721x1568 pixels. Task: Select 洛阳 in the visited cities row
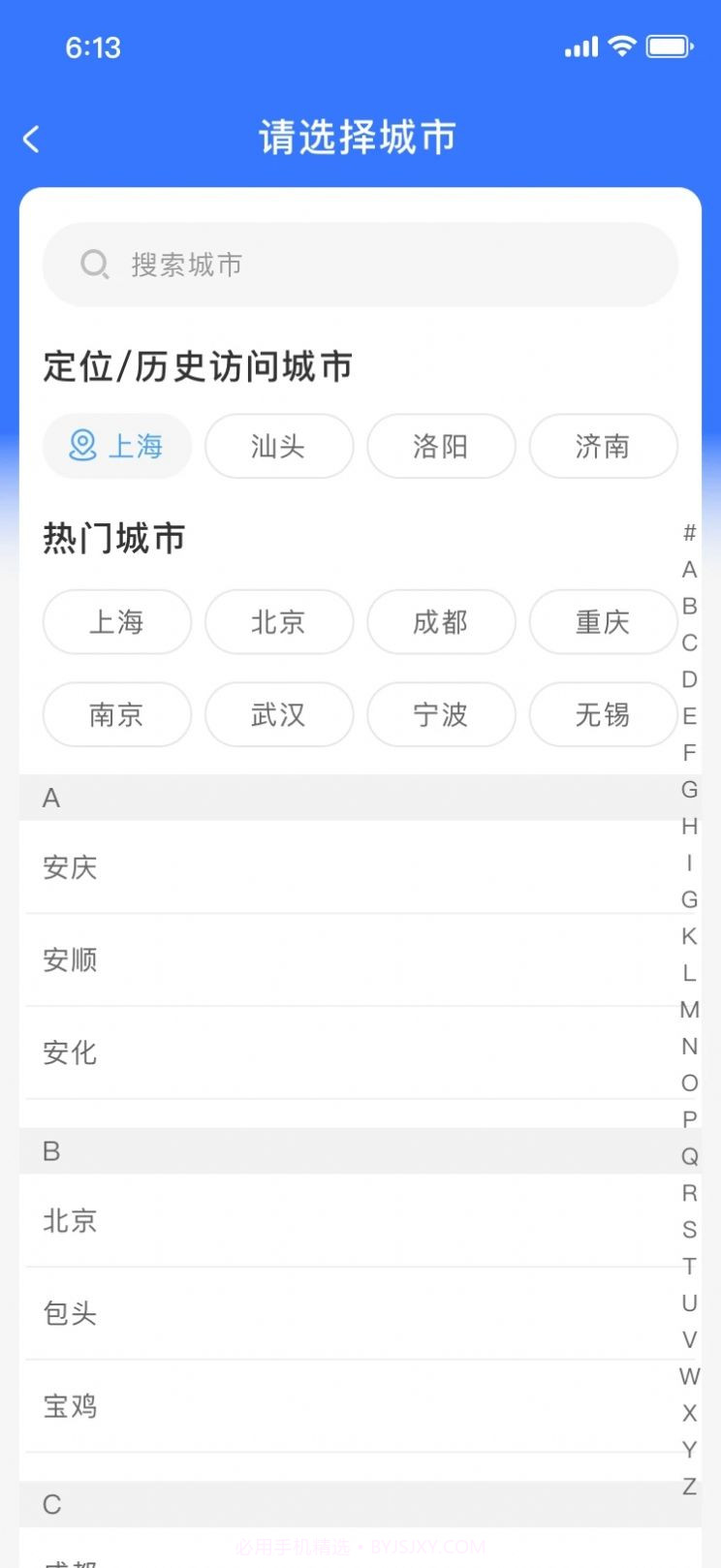click(441, 446)
